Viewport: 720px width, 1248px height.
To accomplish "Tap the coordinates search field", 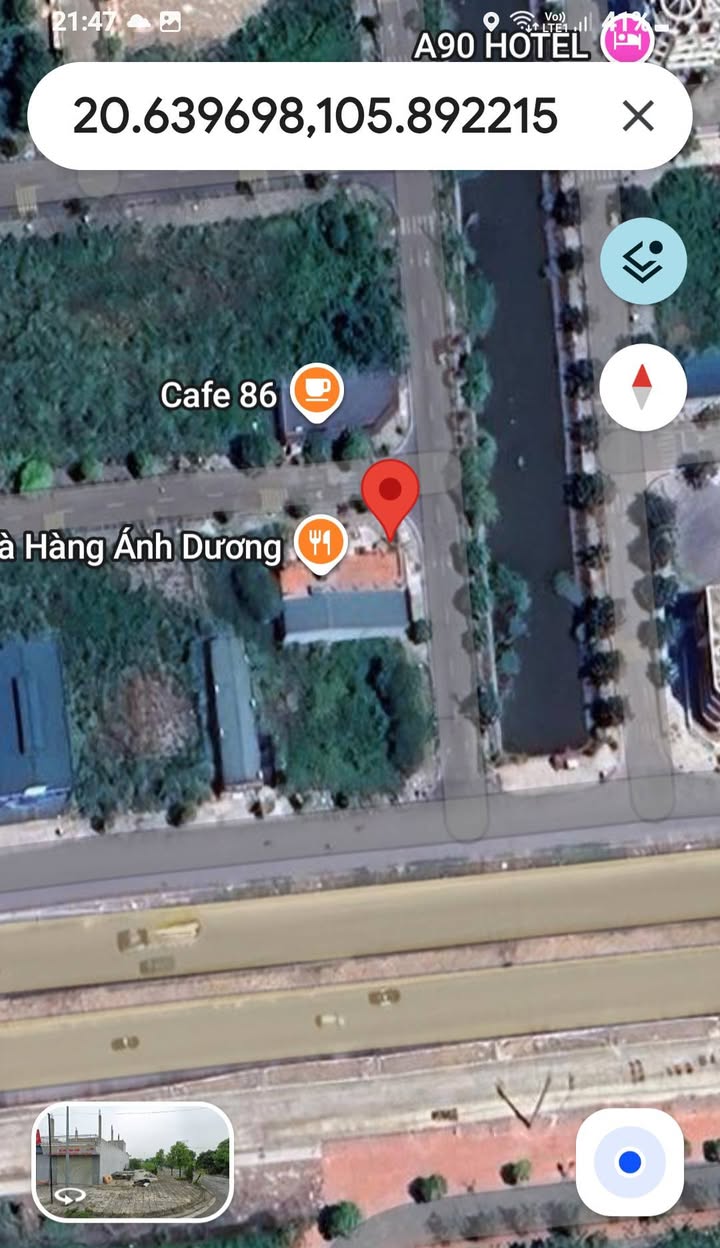I will click(315, 116).
